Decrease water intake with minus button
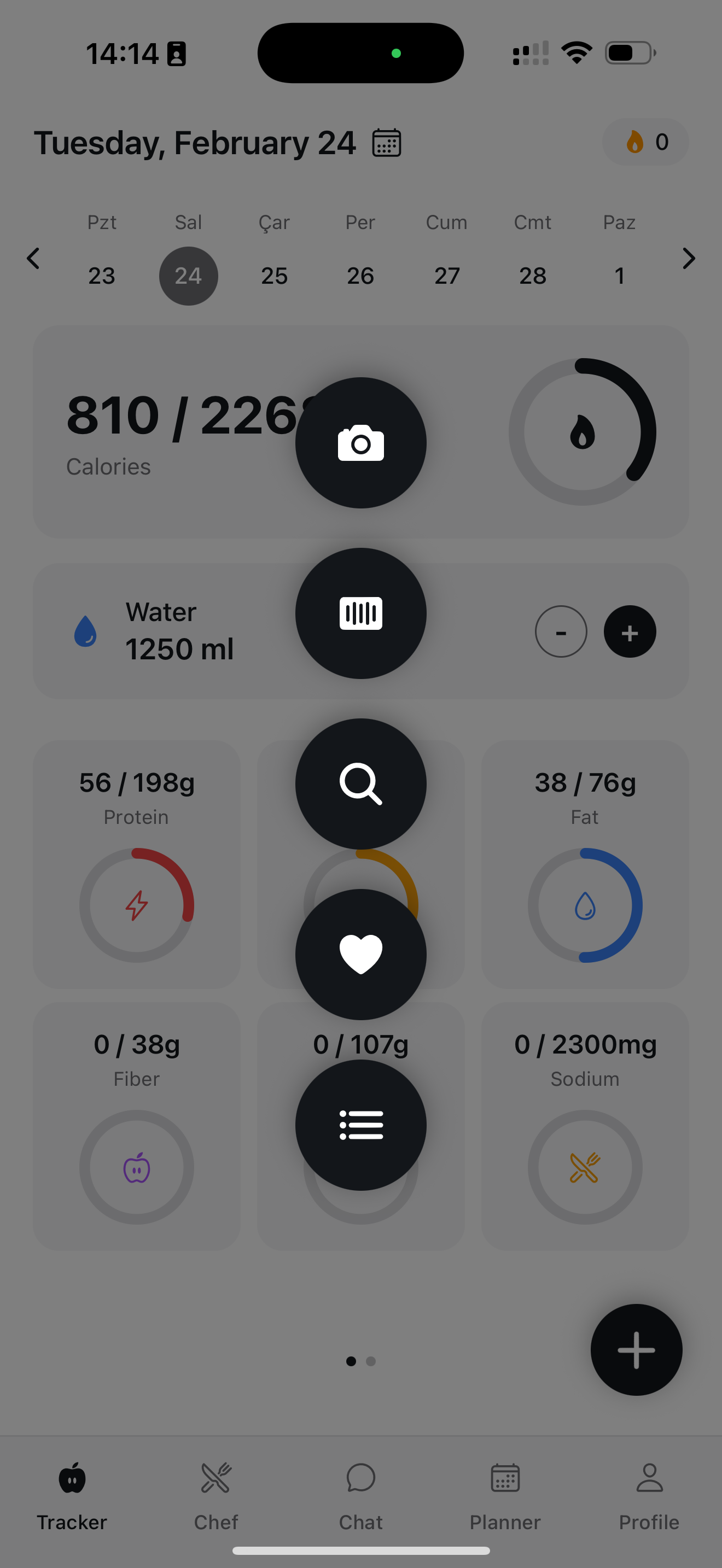Image resolution: width=722 pixels, height=1568 pixels. pos(561,632)
